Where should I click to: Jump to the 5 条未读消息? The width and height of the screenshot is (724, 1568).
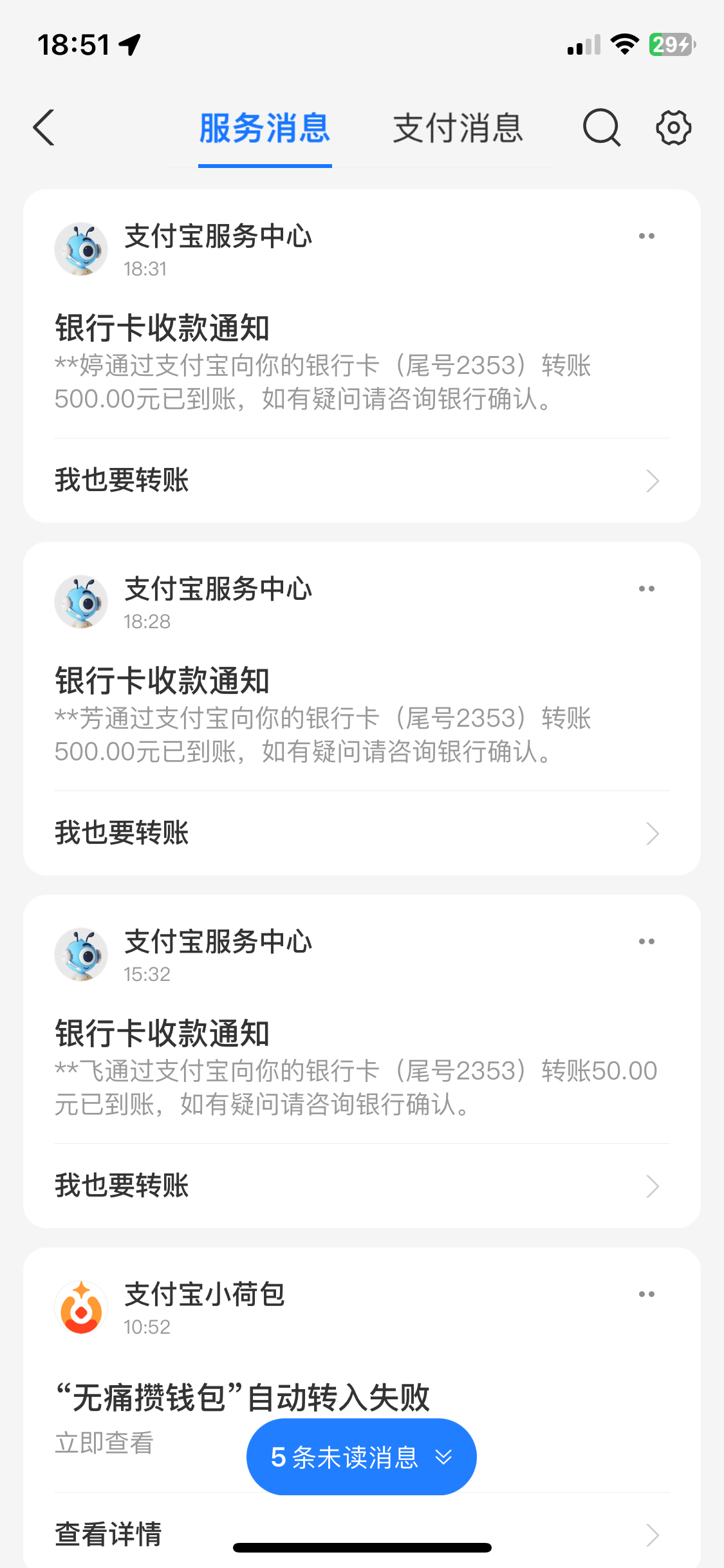361,1457
